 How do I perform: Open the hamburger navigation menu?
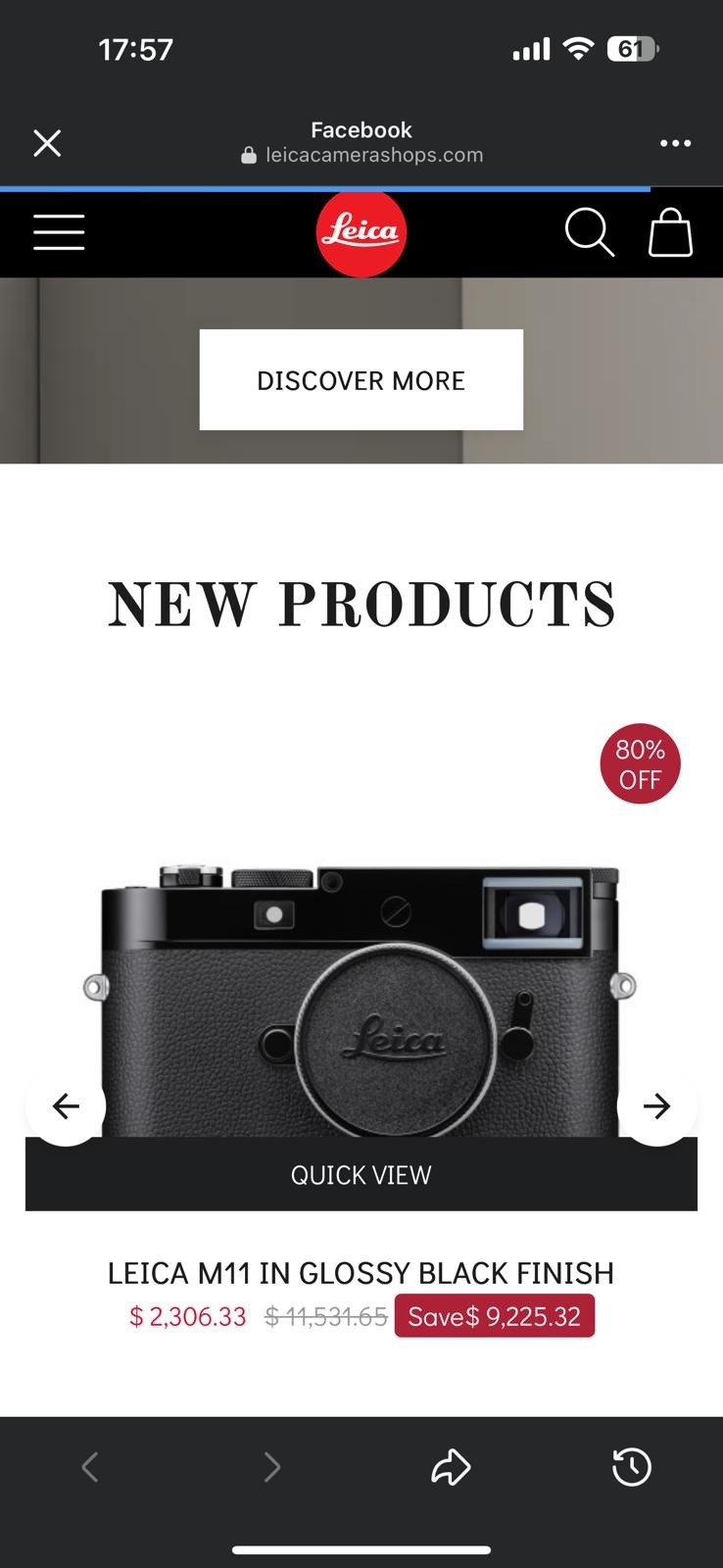[x=59, y=232]
